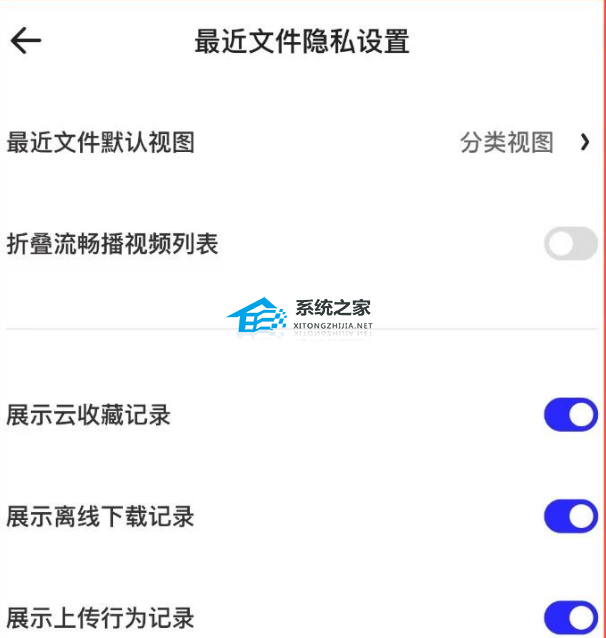
Task: Open 最近文件默认视图 setting
Action: 300,143
